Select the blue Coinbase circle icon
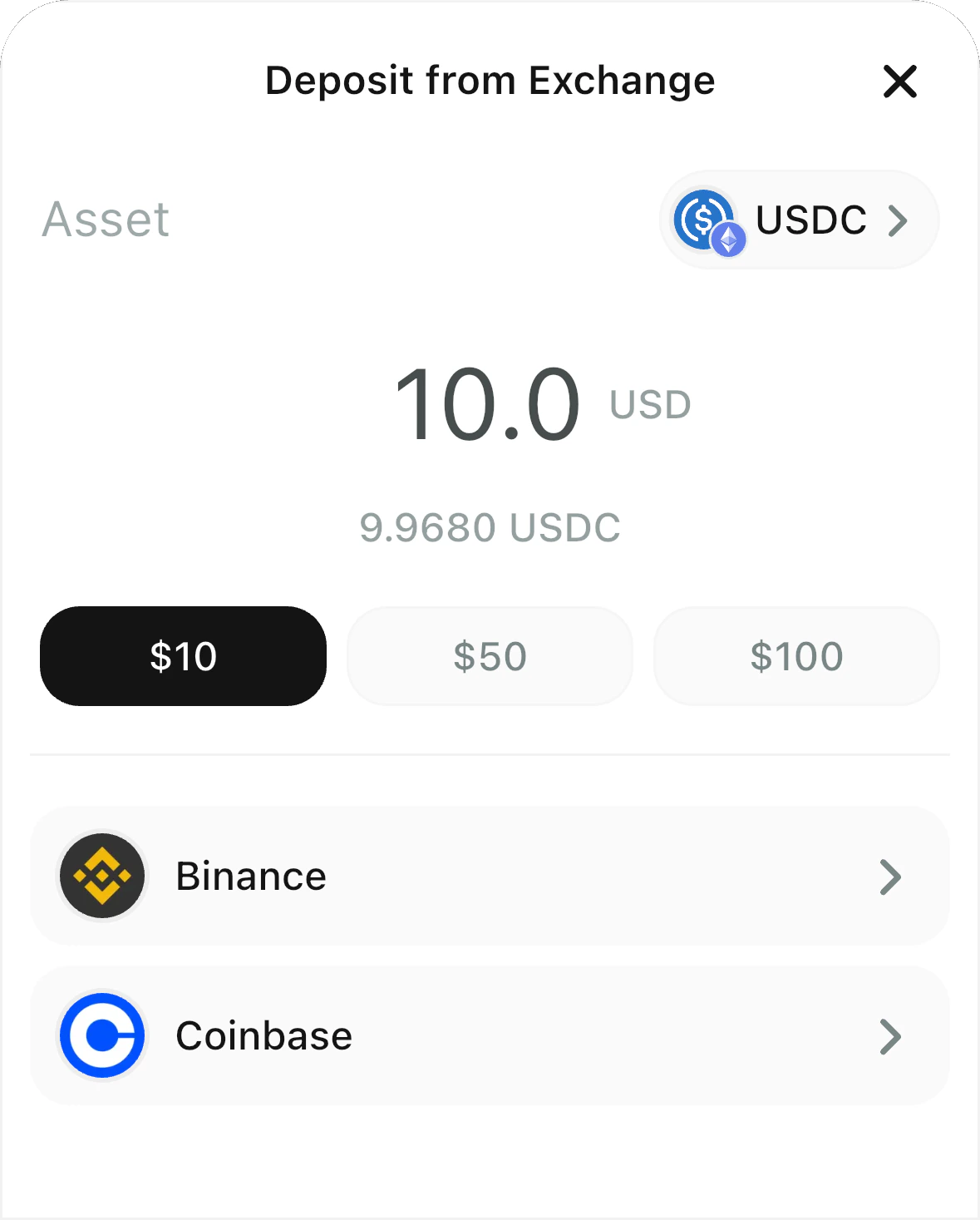The width and height of the screenshot is (980, 1220). 101,1035
